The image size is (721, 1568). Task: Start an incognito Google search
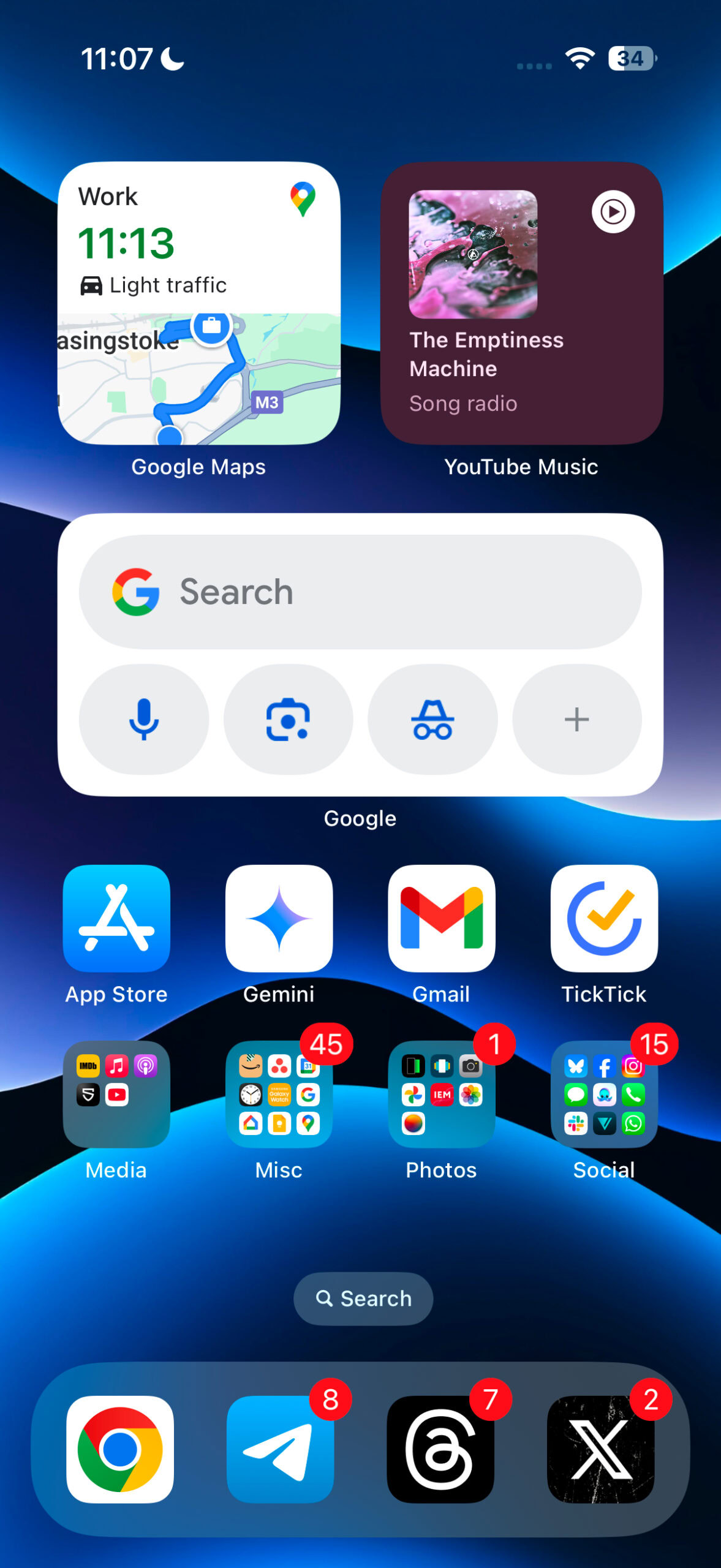[432, 719]
